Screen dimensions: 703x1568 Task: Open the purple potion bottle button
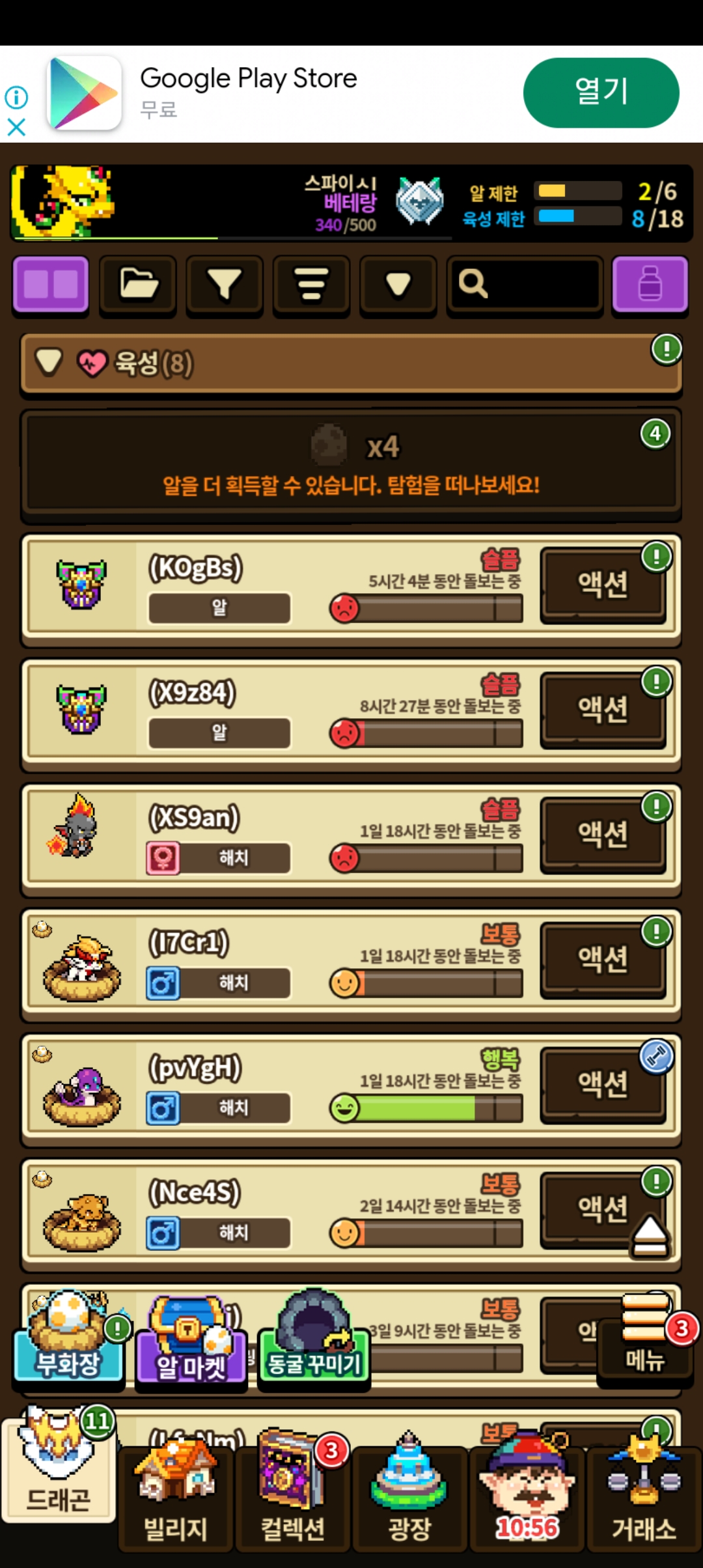[x=650, y=285]
